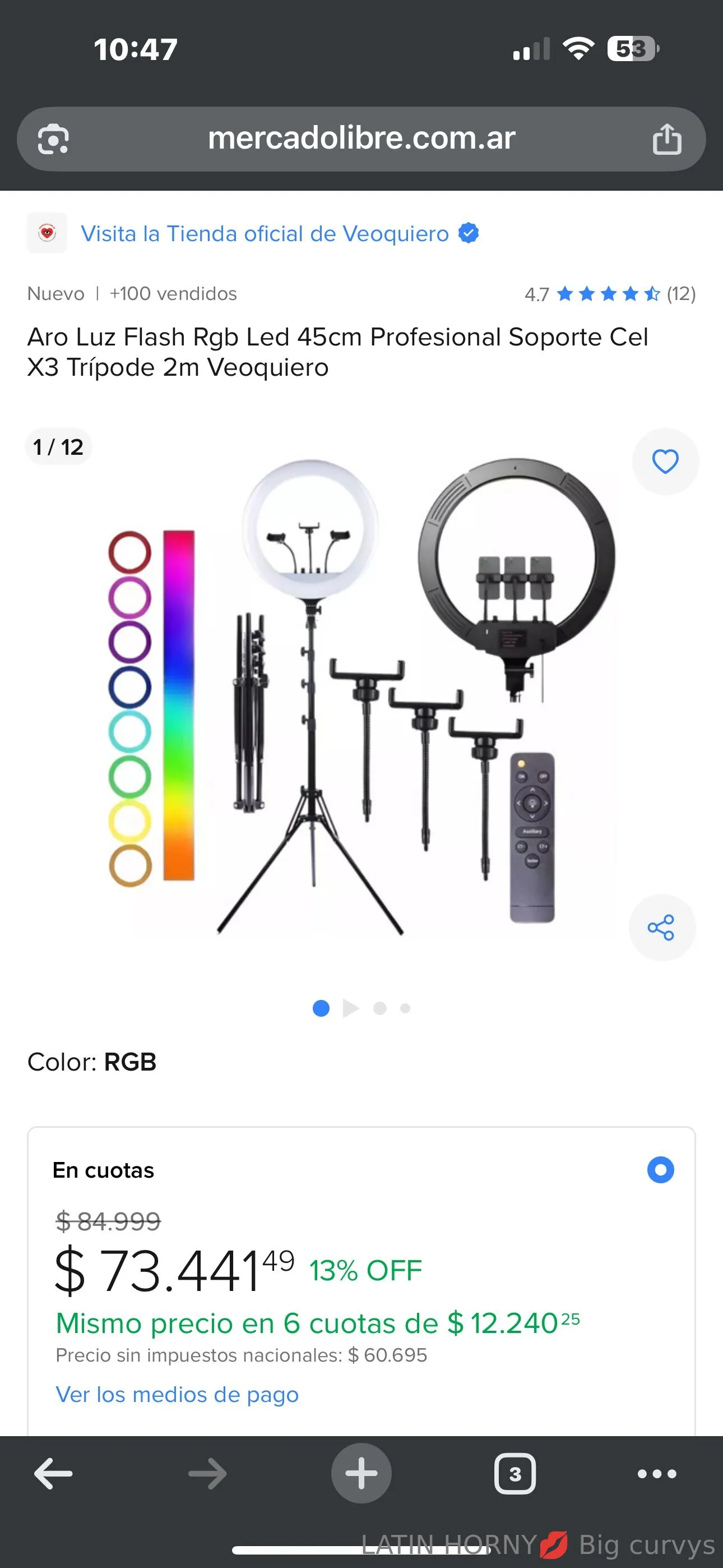Share the page from the address bar
This screenshot has width=723, height=1568.
coord(666,140)
